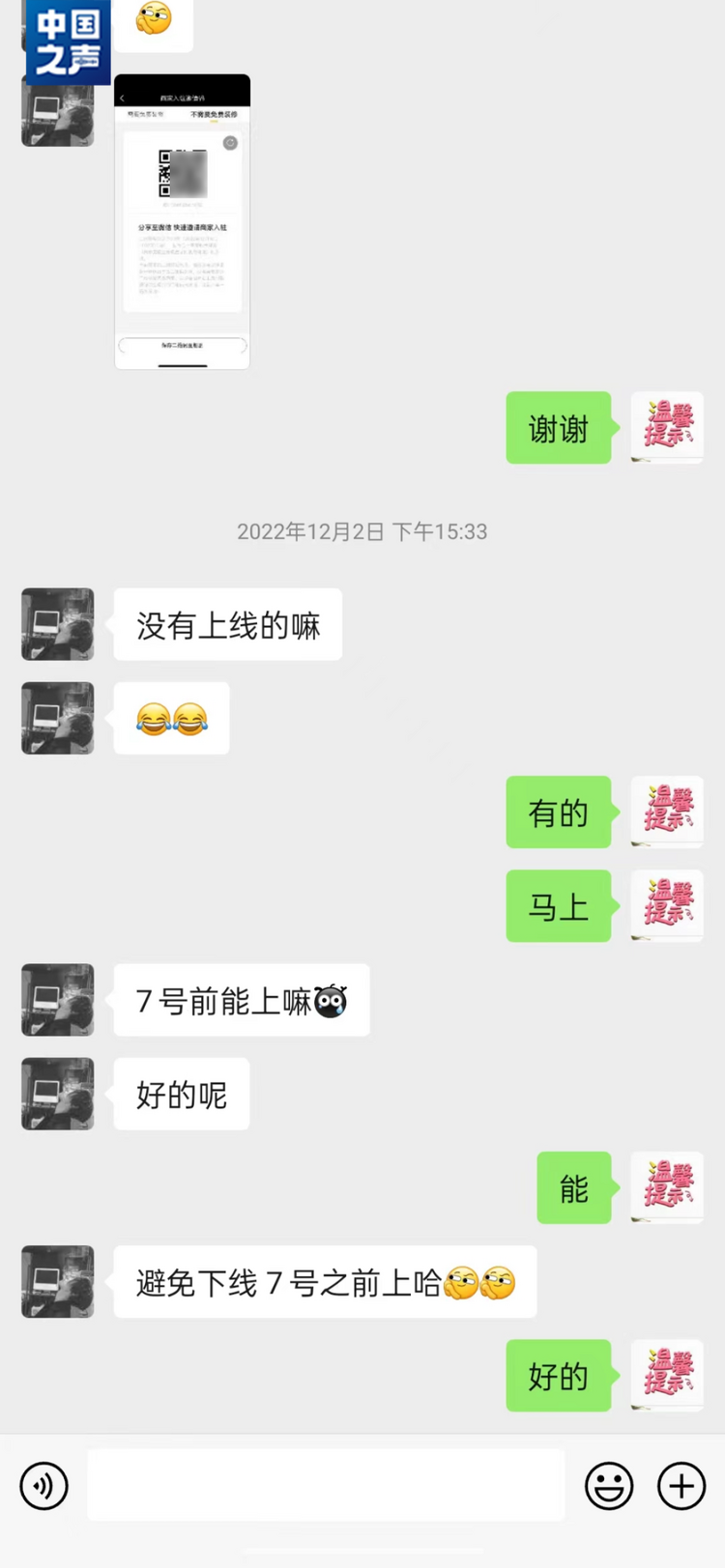Screen dimensions: 725x1568
Task: Open the emoji picker
Action: (x=609, y=1486)
